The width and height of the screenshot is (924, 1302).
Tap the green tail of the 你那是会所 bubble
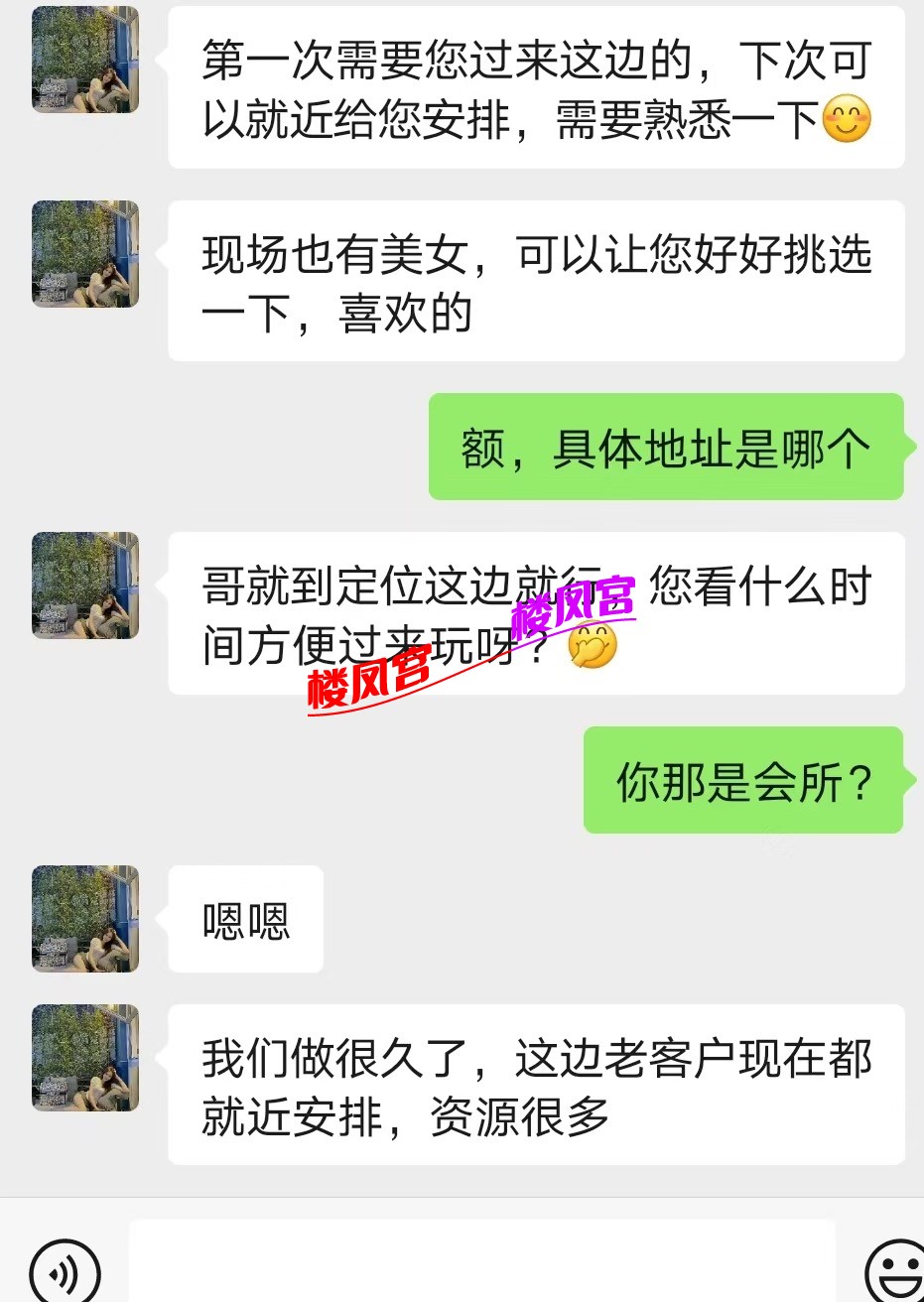click(908, 783)
